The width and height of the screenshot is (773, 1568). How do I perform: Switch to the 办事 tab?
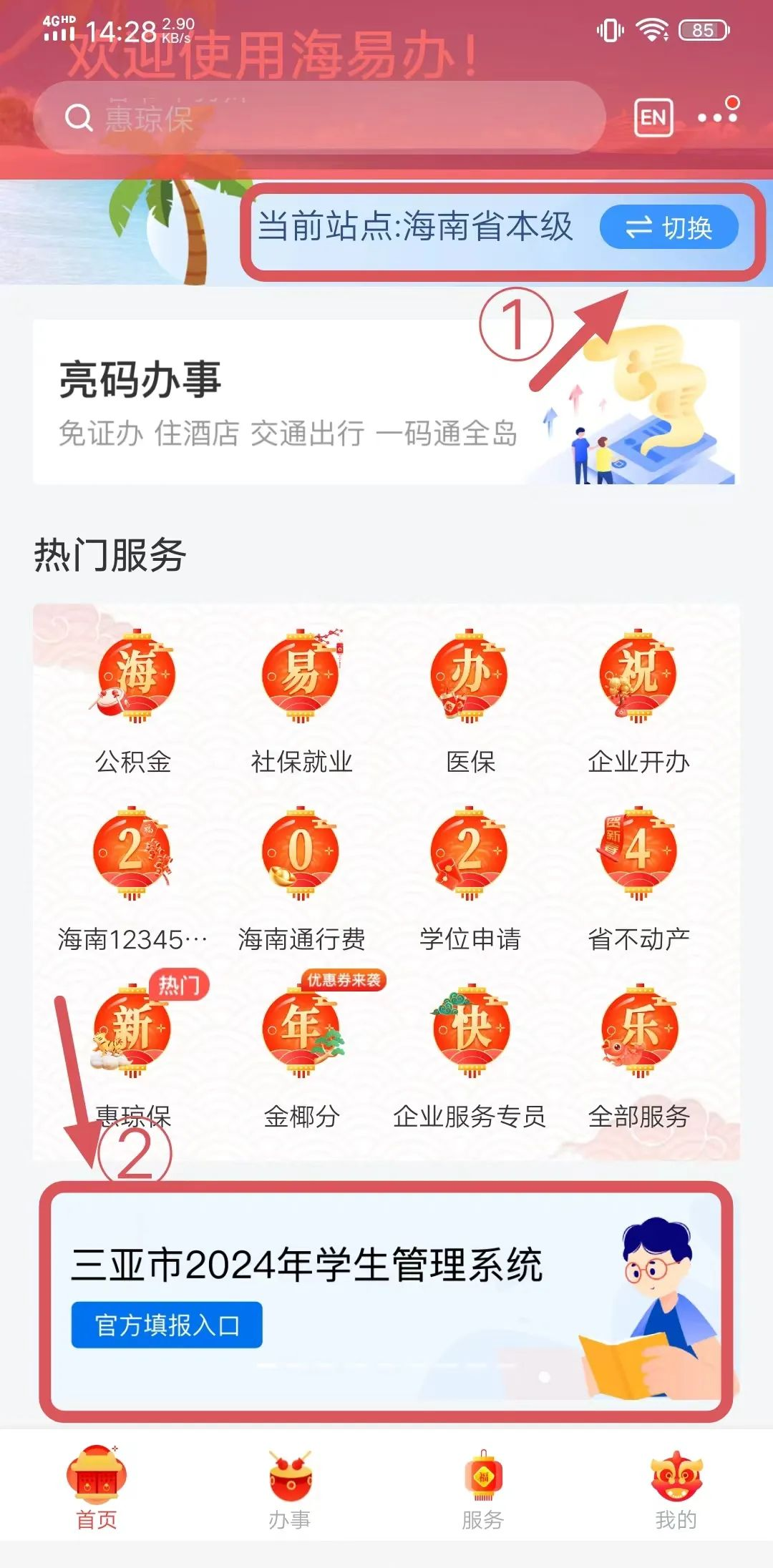point(289,1489)
